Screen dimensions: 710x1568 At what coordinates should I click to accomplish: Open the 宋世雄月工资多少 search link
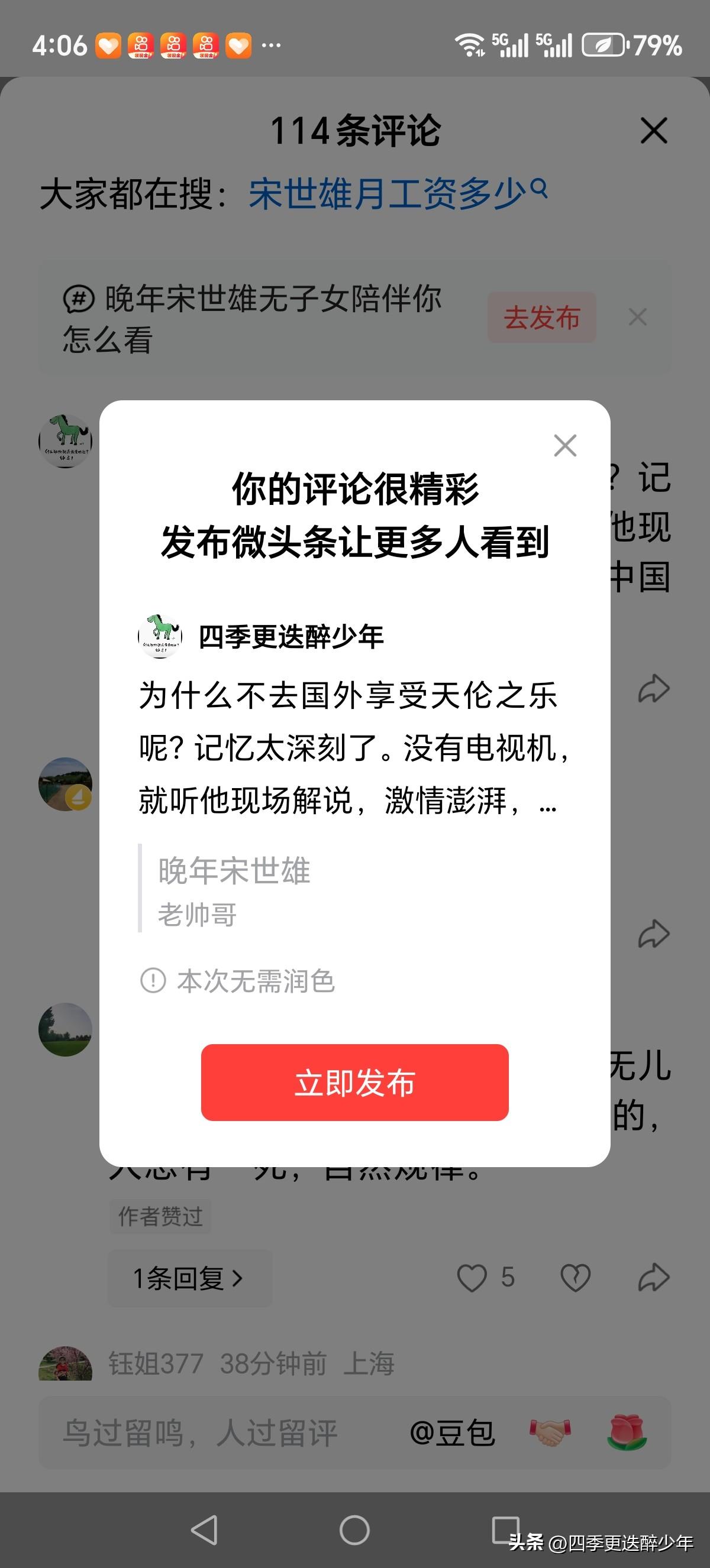point(388,192)
